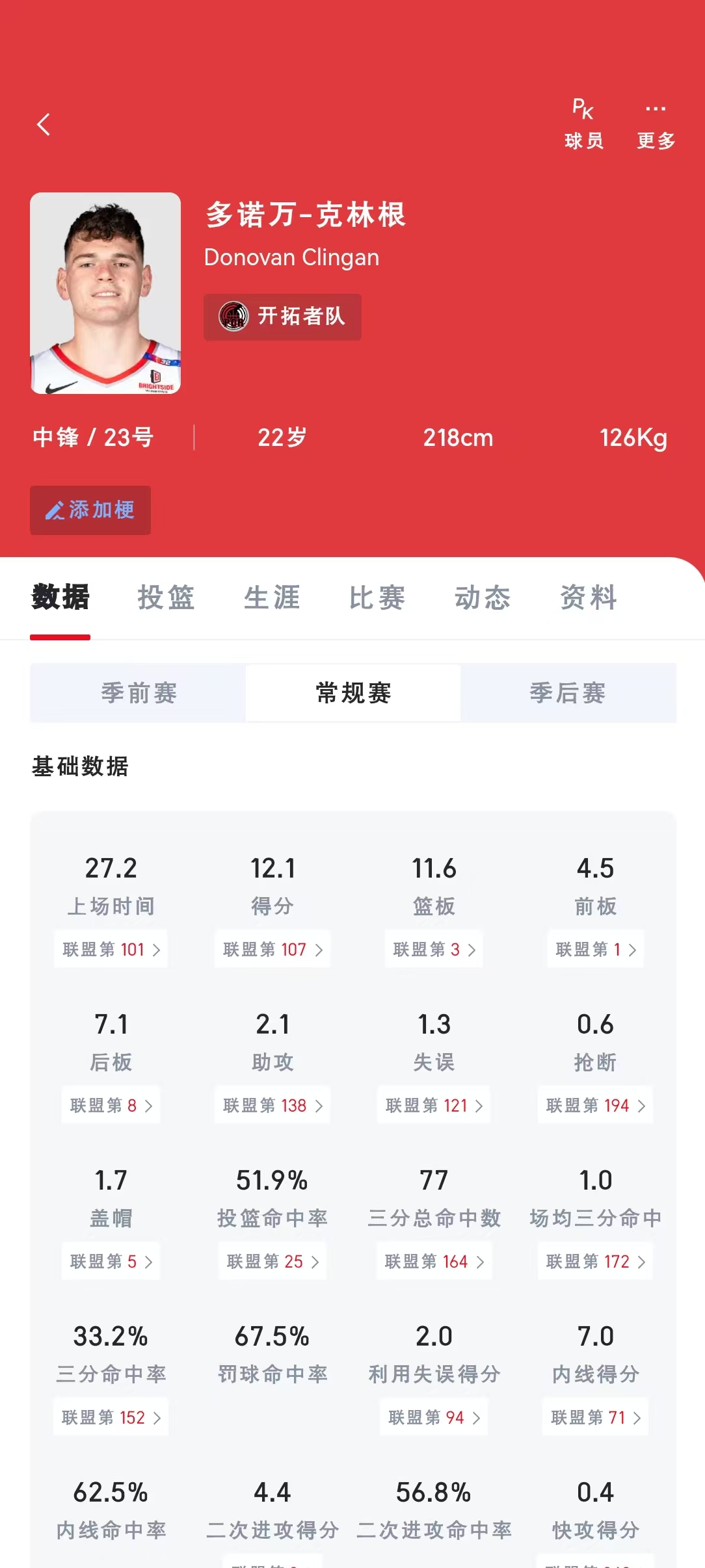705x1568 pixels.
Task: Select the Trail Blazers team badge icon
Action: click(x=233, y=317)
